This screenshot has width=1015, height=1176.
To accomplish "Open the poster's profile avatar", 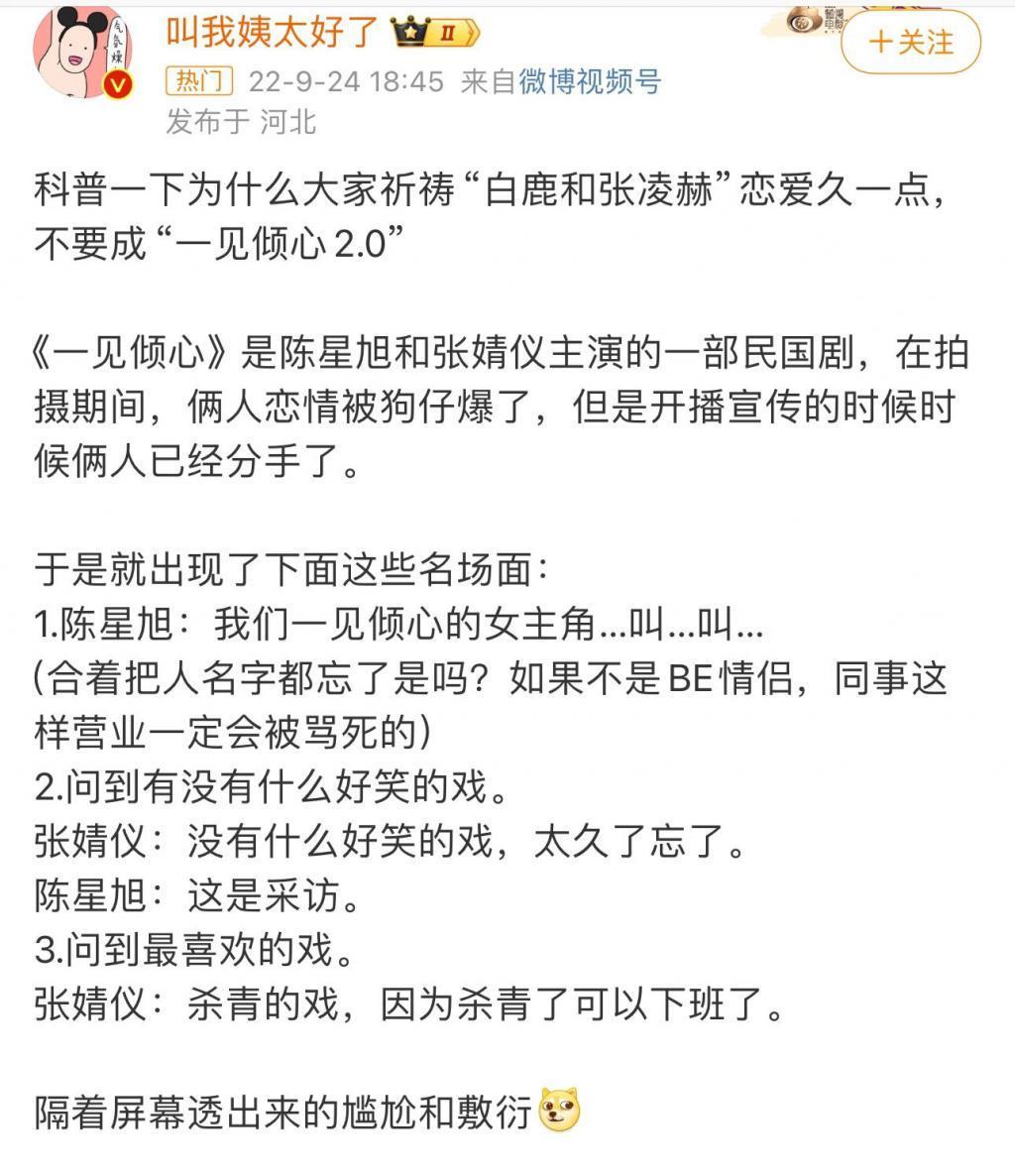I will pos(84,55).
